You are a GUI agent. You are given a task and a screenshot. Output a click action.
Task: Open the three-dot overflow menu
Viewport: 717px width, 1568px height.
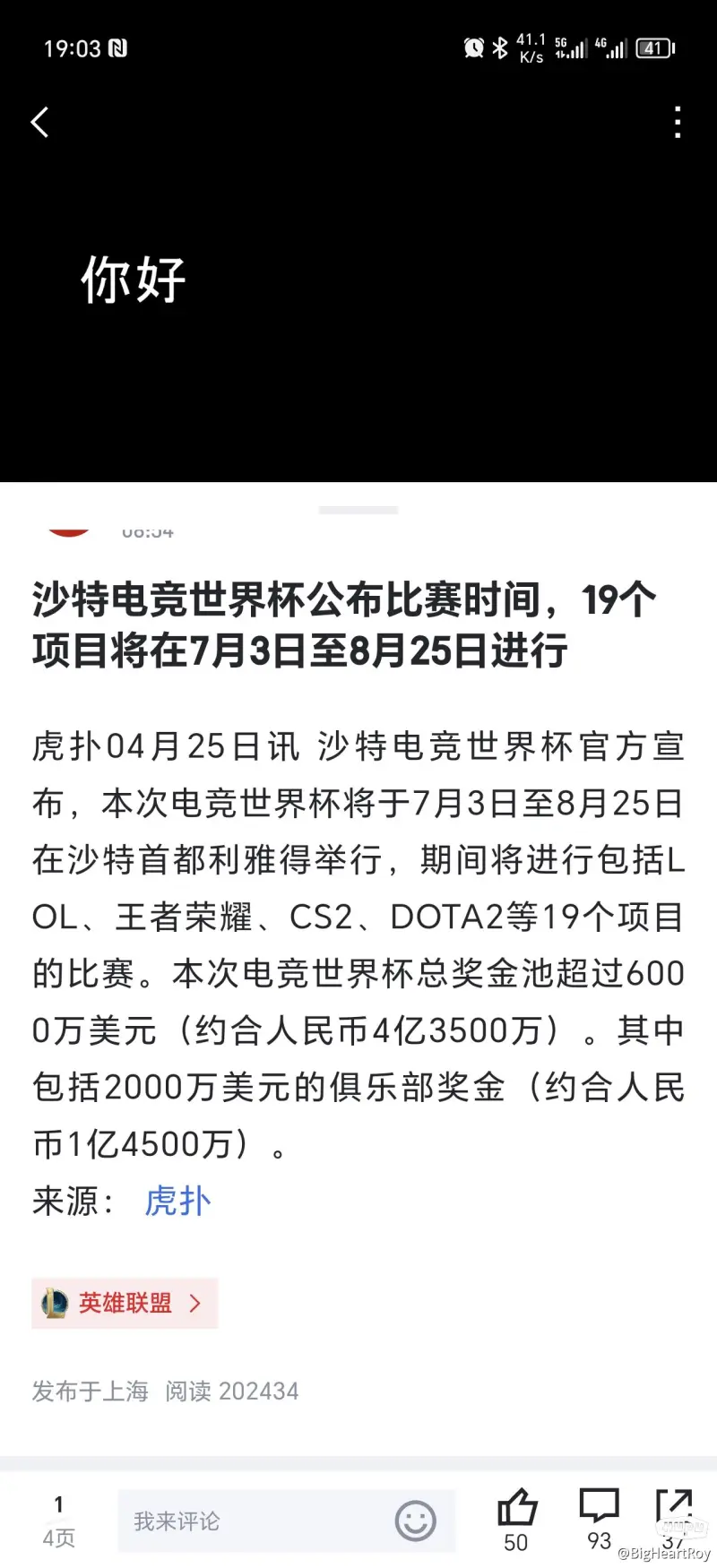coord(678,123)
